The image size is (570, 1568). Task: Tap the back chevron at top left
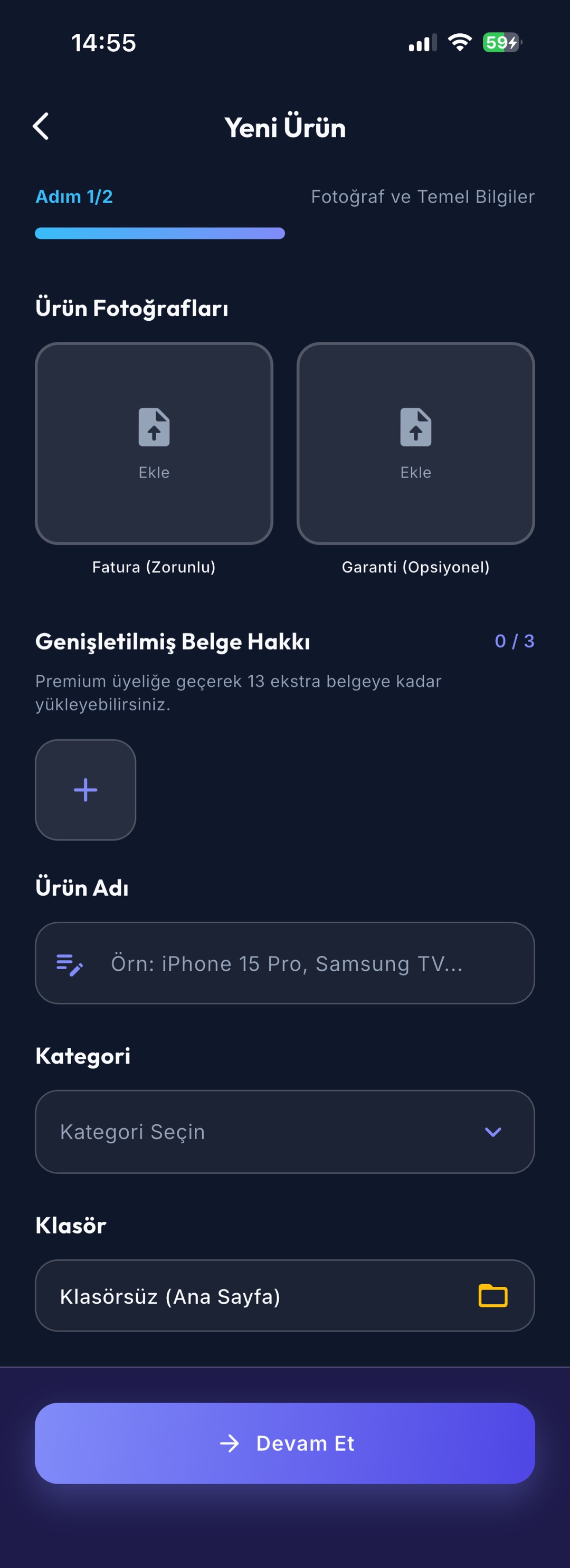click(x=40, y=127)
